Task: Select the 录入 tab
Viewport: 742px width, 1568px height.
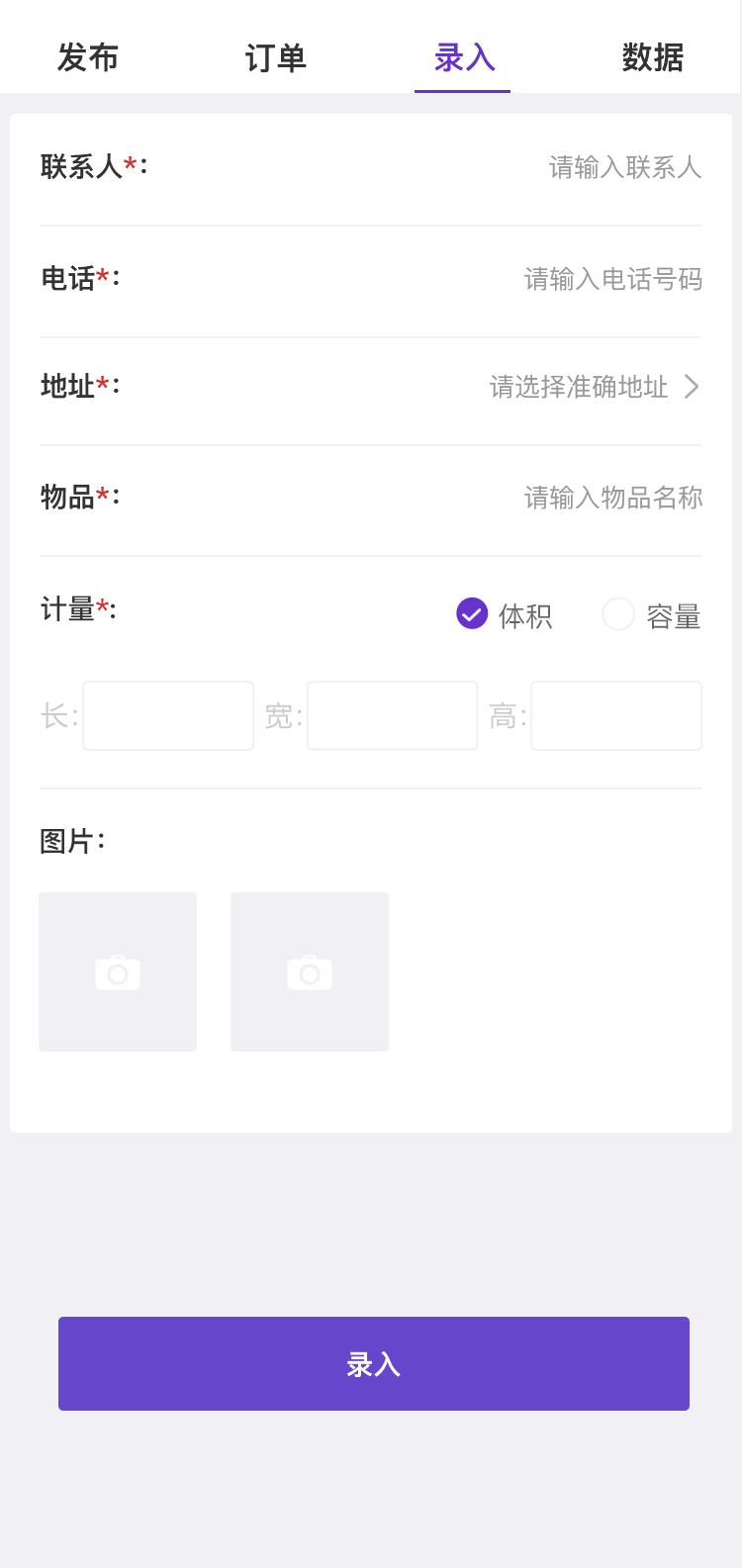Action: pyautogui.click(x=463, y=57)
